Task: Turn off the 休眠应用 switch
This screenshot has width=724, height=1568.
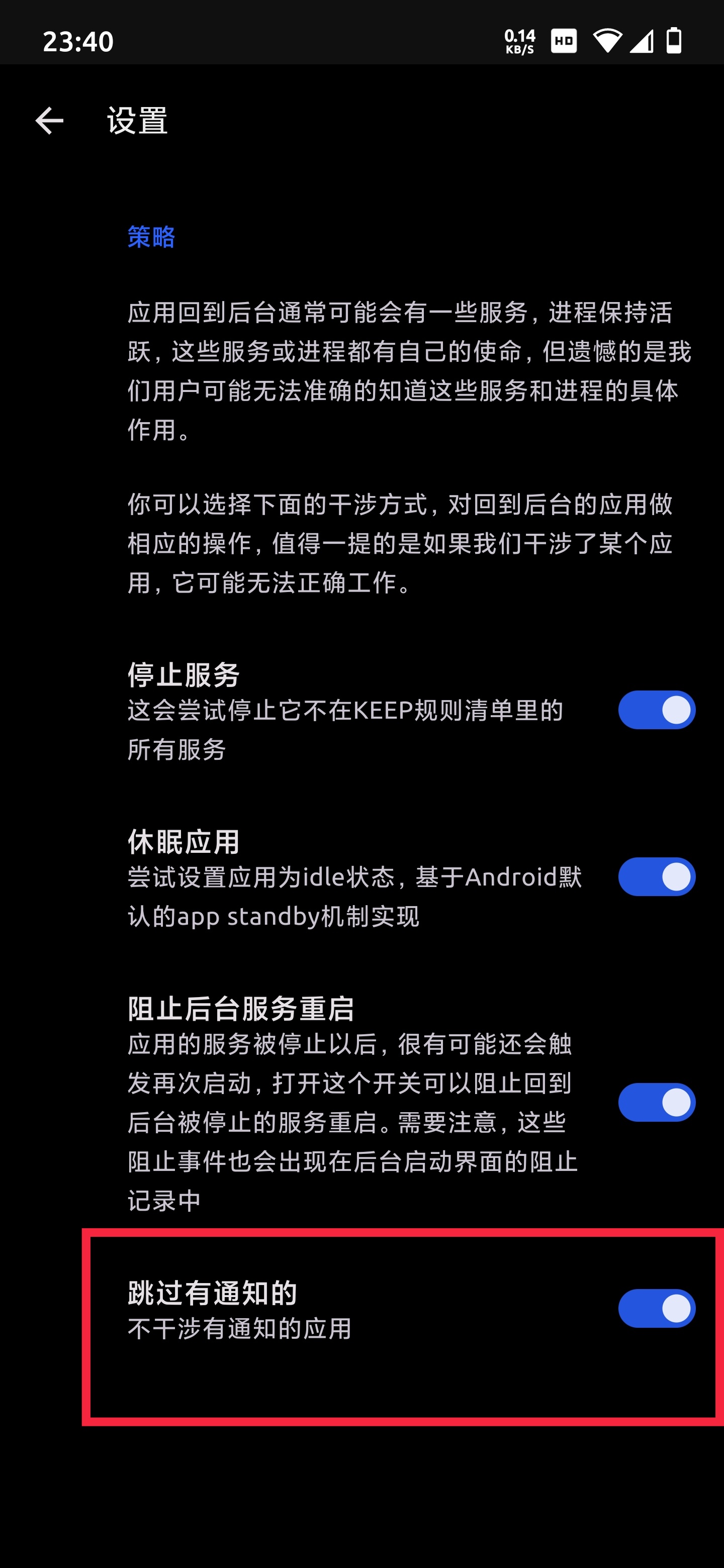Action: [656, 878]
